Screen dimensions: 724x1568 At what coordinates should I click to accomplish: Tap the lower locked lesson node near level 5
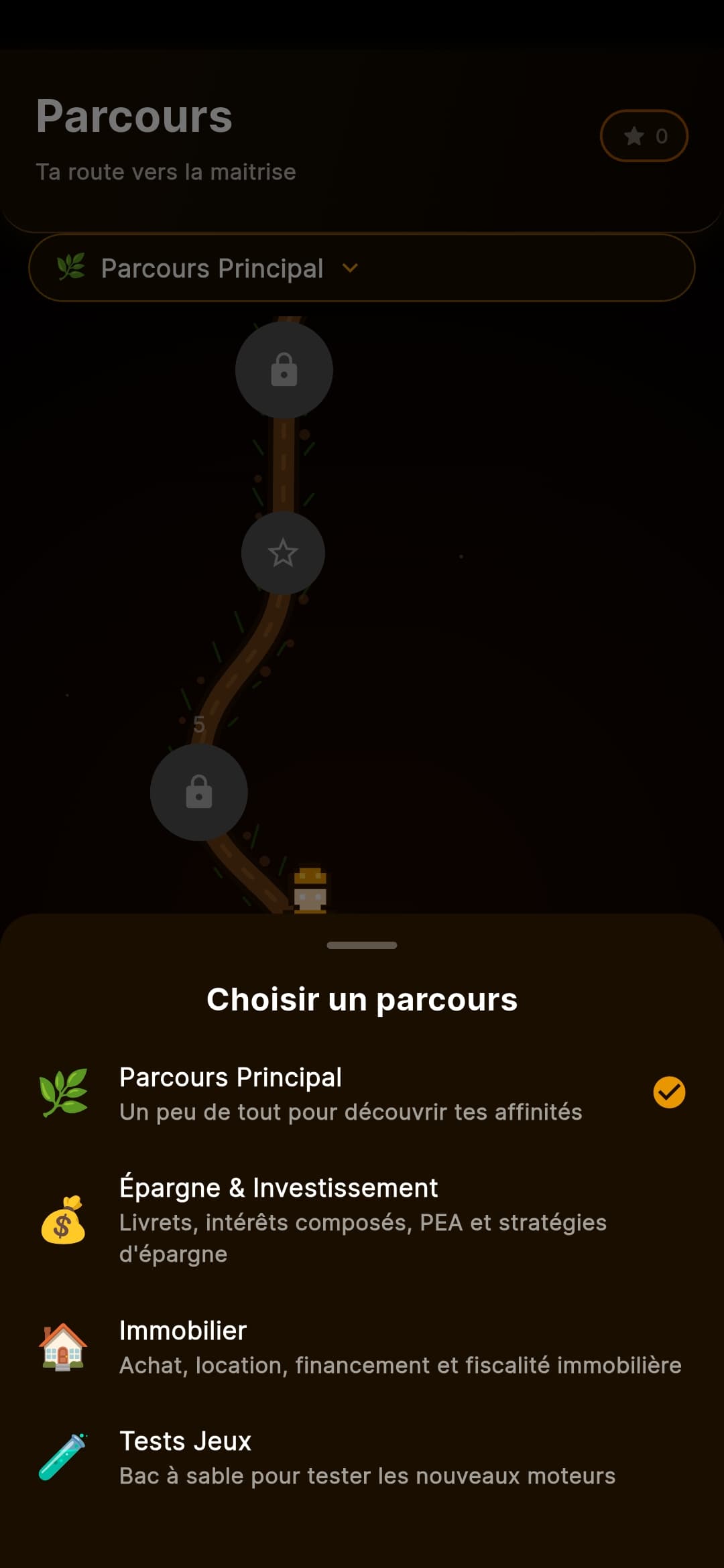(x=198, y=792)
